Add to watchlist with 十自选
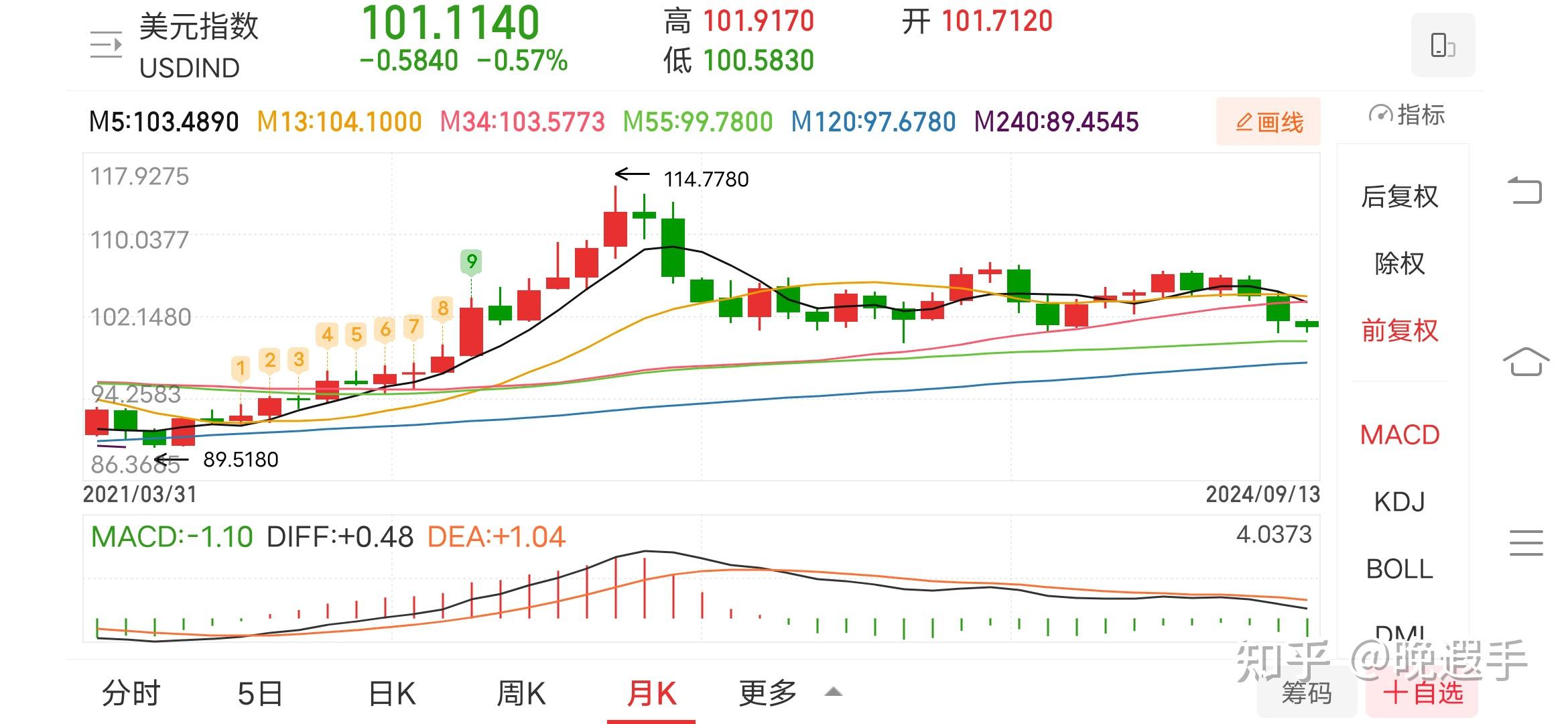 click(x=1422, y=693)
